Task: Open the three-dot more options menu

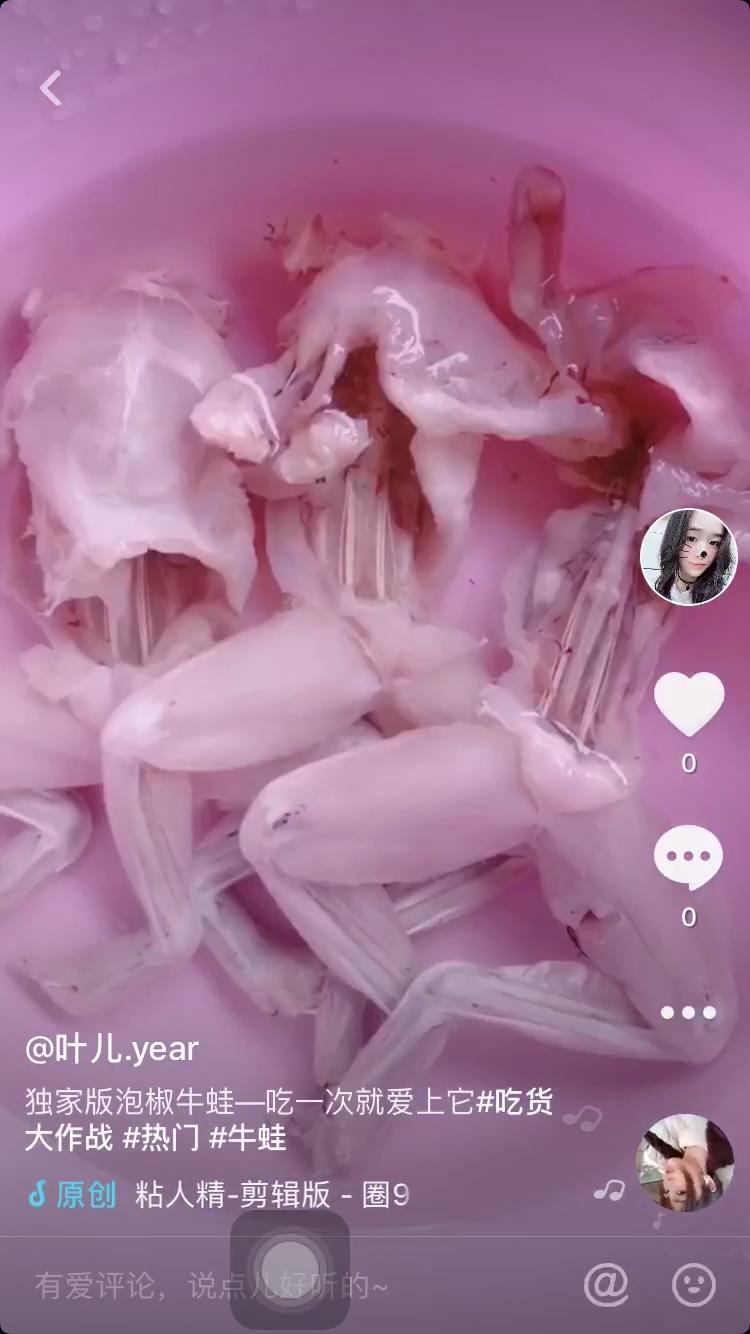Action: coord(688,1013)
